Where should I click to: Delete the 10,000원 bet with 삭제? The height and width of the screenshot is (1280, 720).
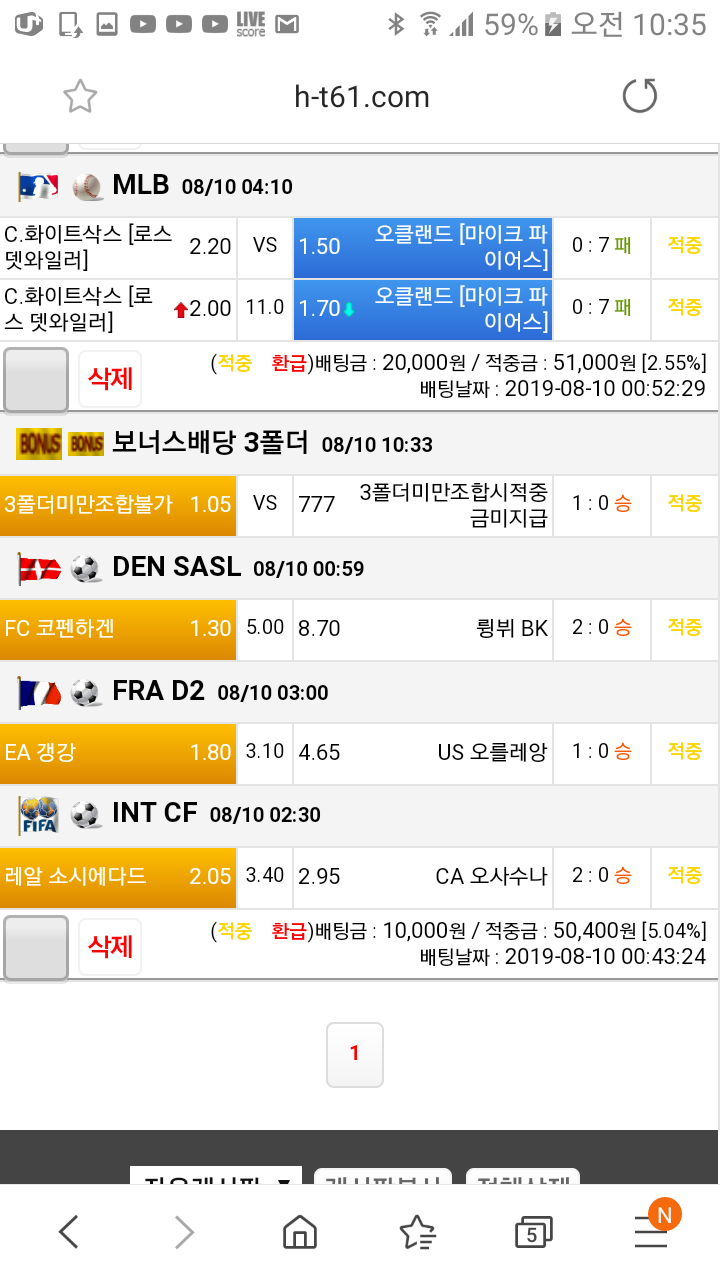(110, 947)
